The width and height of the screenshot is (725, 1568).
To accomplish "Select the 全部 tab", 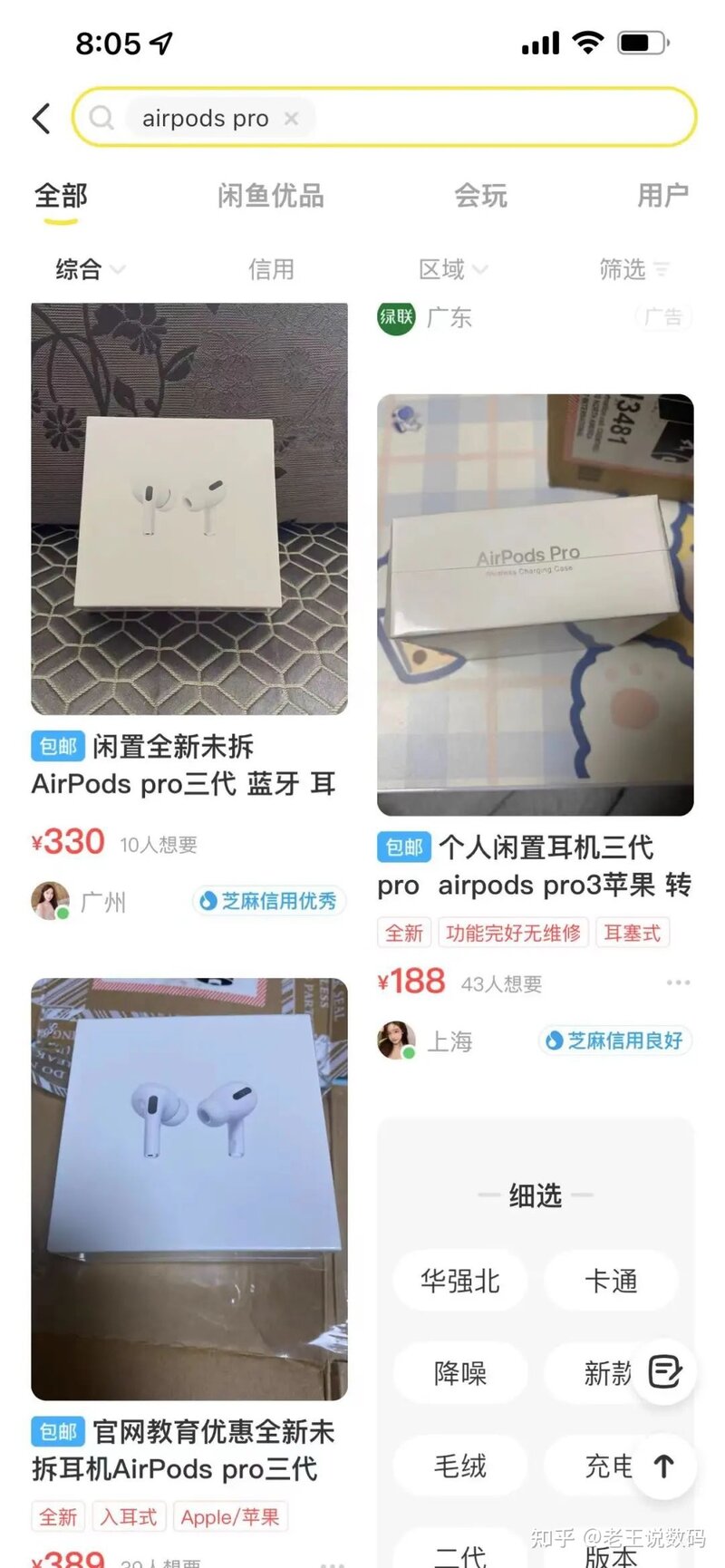I will pos(61,196).
